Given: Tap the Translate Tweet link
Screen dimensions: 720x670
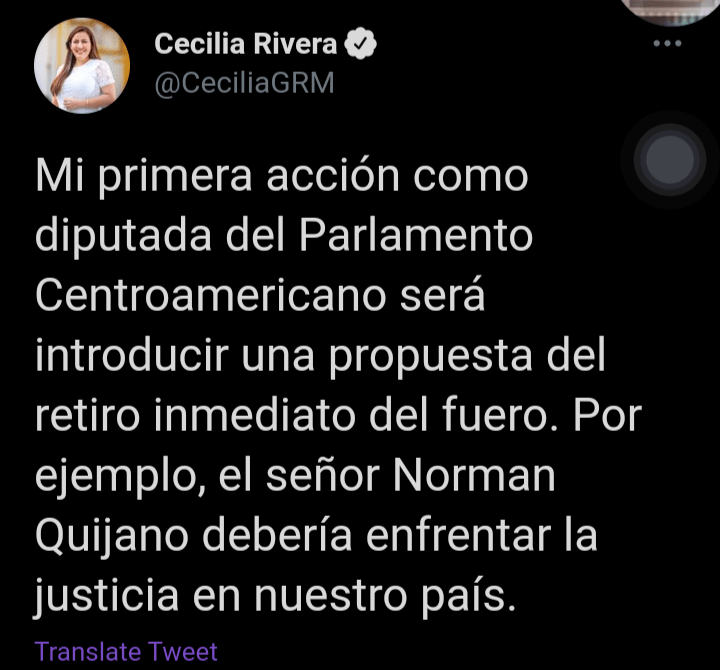Looking at the screenshot, I should coord(126,651).
